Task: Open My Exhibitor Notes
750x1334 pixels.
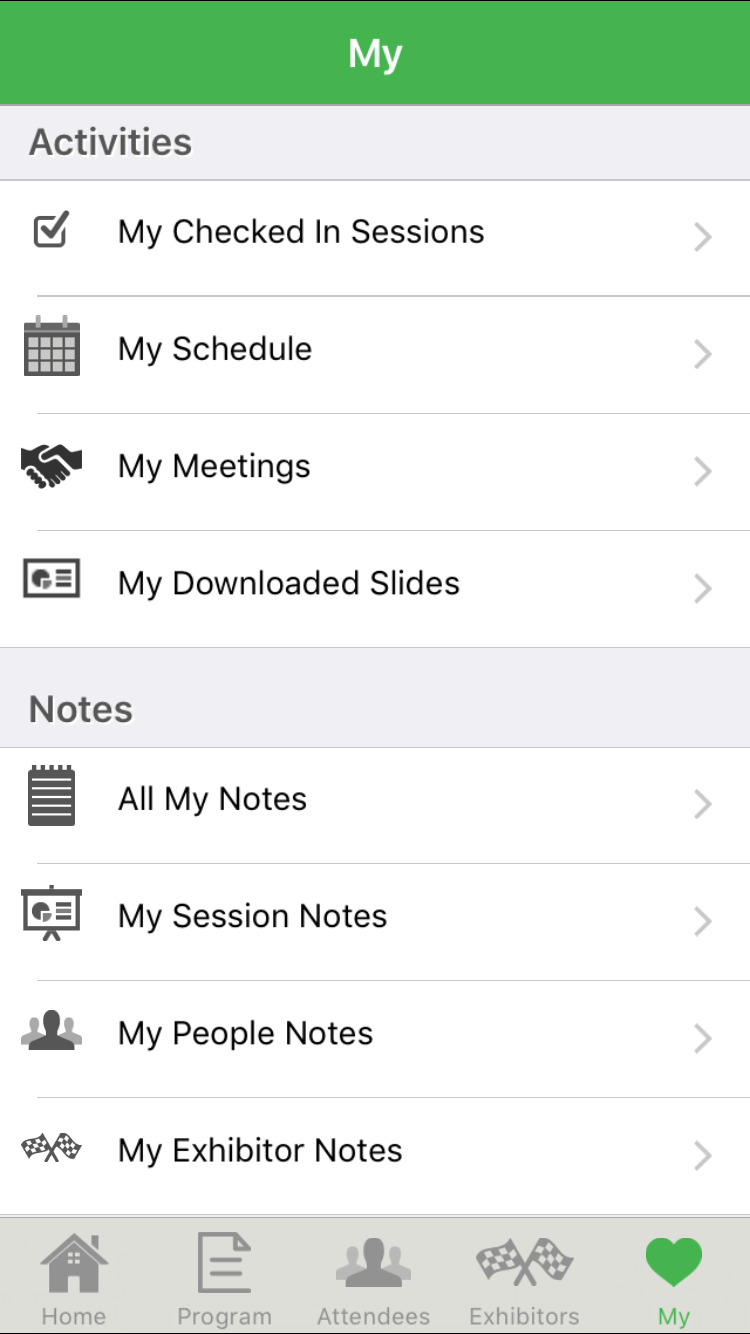Action: click(375, 1156)
